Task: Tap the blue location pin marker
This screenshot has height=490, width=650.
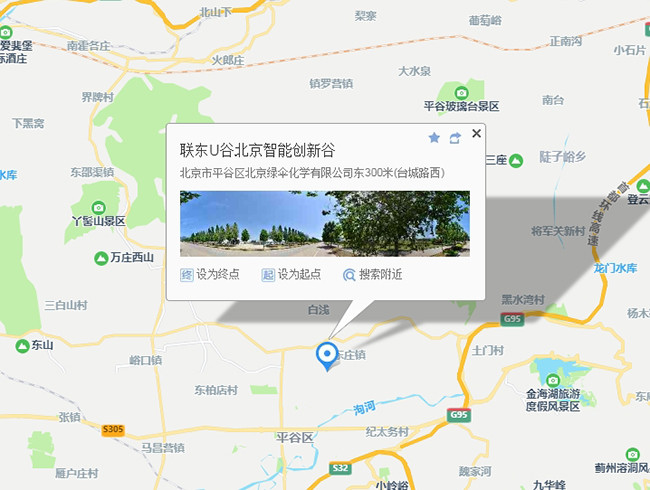Action: (x=326, y=354)
